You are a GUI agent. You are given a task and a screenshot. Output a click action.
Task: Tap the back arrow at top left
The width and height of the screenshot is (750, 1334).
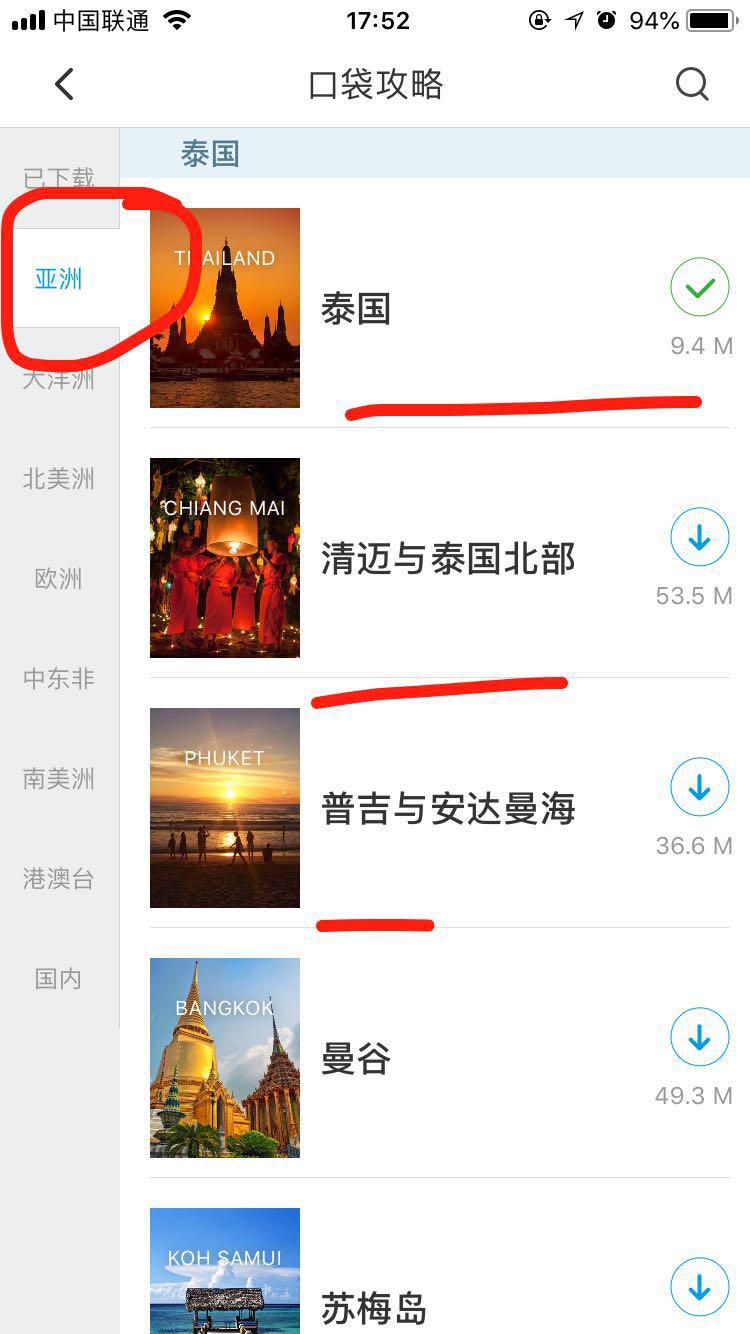64,84
